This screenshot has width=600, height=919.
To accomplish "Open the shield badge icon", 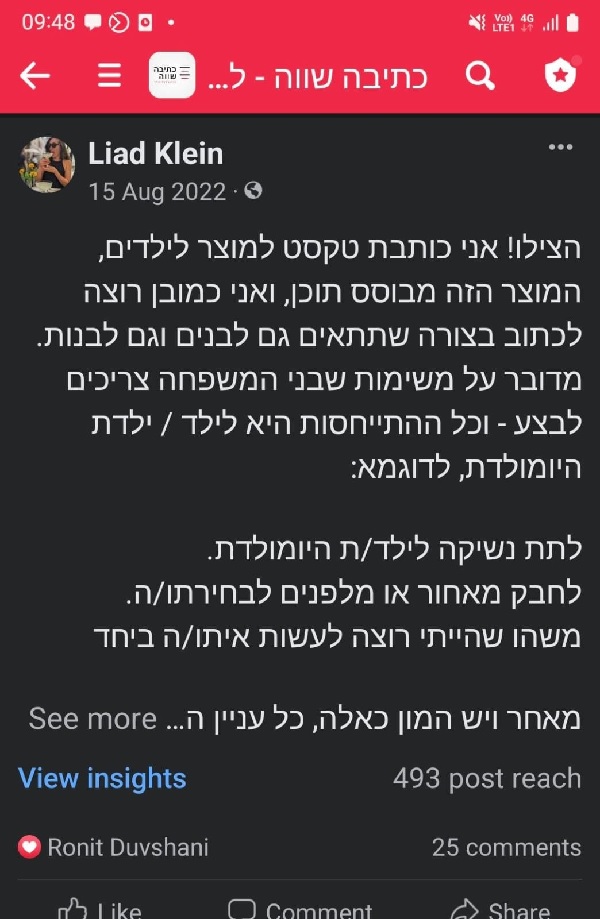I will click(560, 76).
